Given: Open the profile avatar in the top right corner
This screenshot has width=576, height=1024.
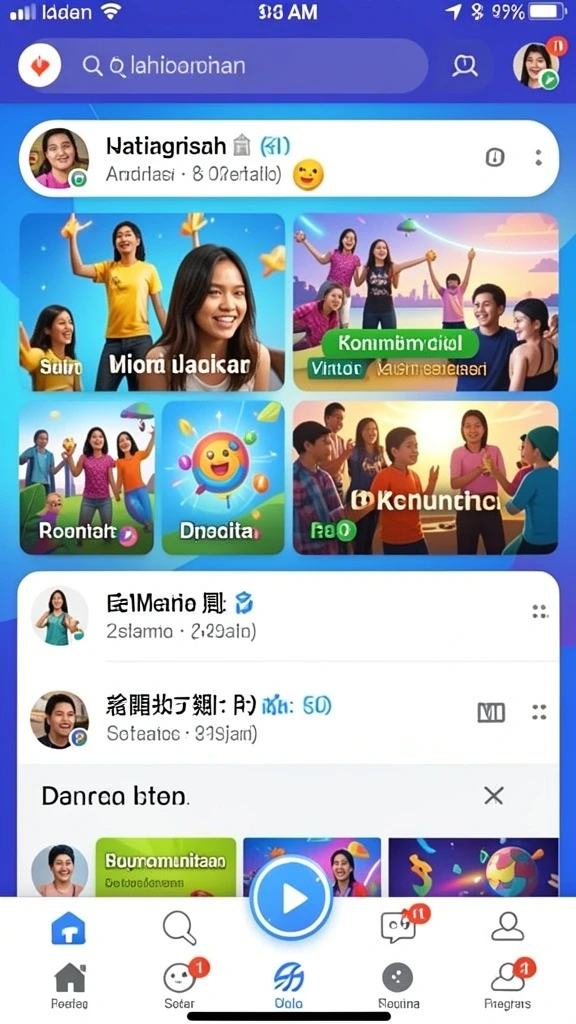Looking at the screenshot, I should click(536, 65).
